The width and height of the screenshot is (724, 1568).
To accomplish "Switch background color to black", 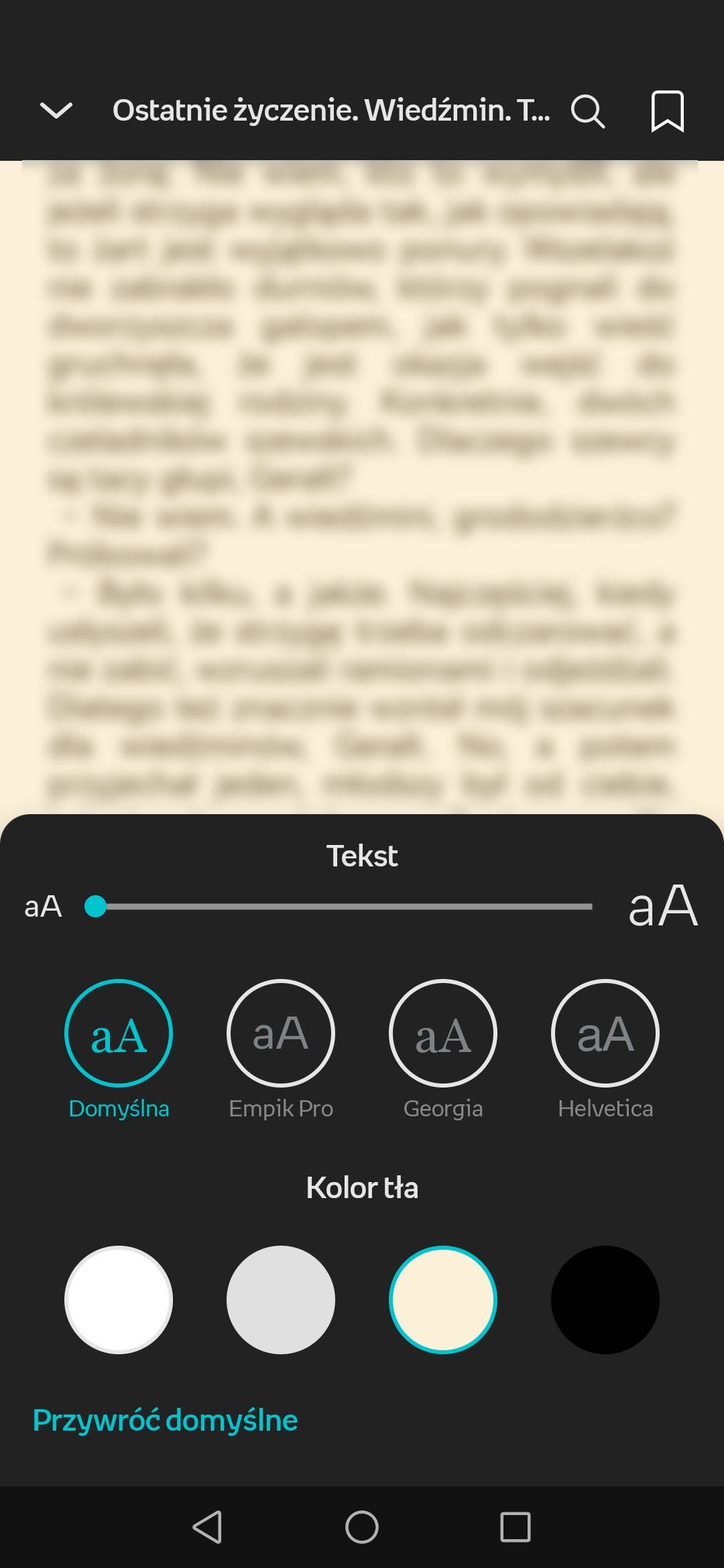I will [605, 1299].
